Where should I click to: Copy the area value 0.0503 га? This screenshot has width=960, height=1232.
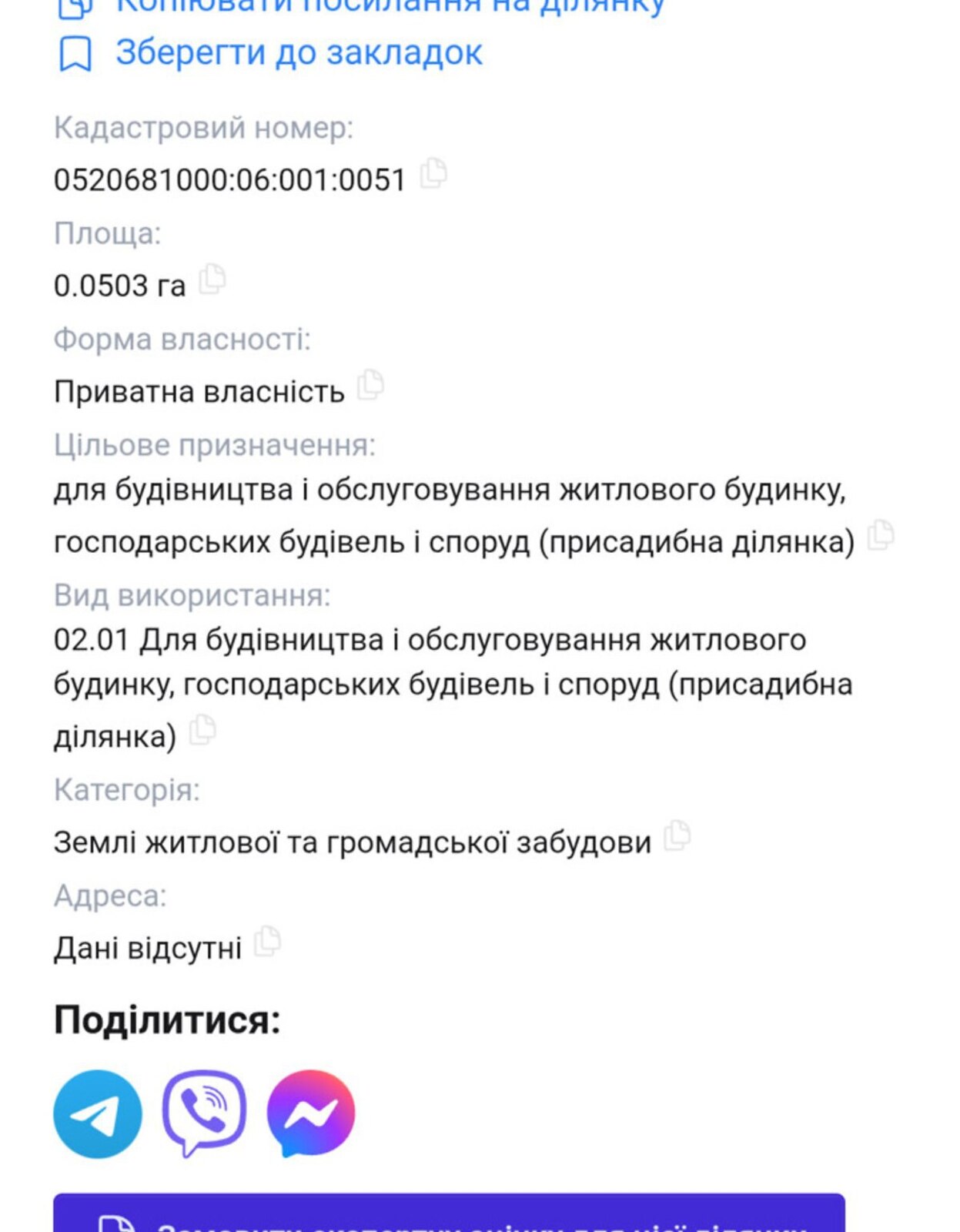click(212, 279)
